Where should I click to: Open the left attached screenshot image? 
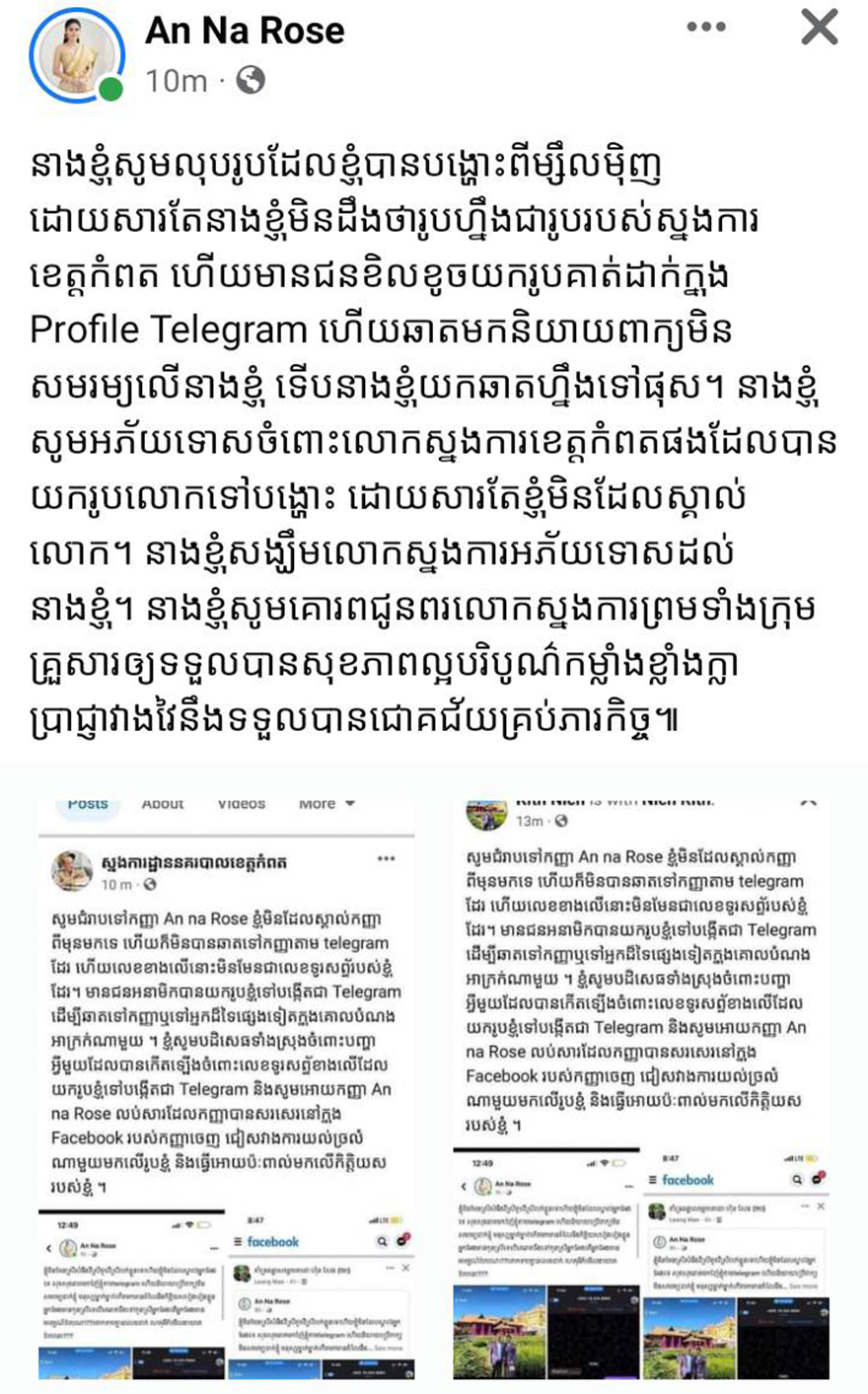(227, 1085)
